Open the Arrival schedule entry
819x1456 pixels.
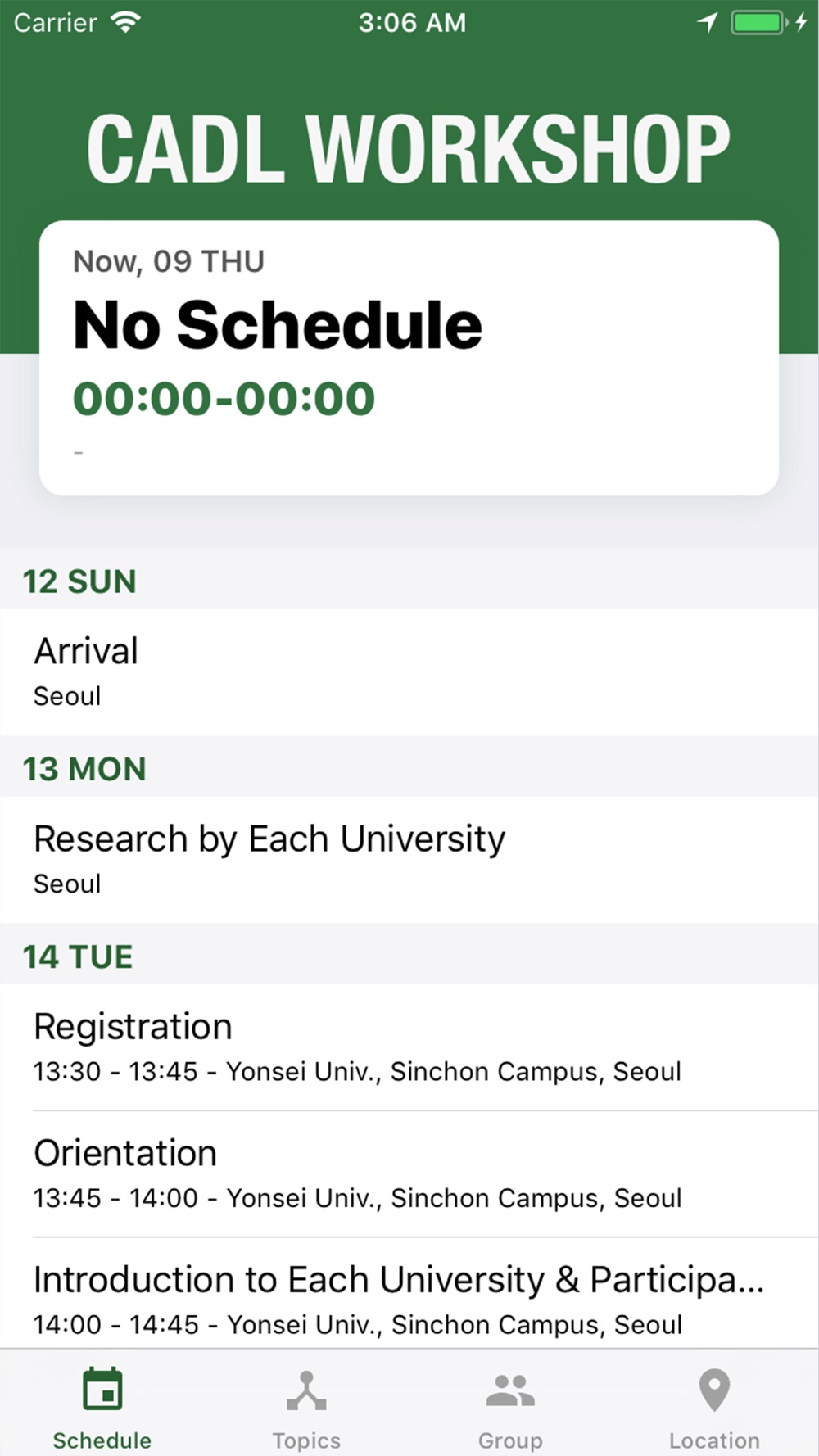[x=409, y=671]
